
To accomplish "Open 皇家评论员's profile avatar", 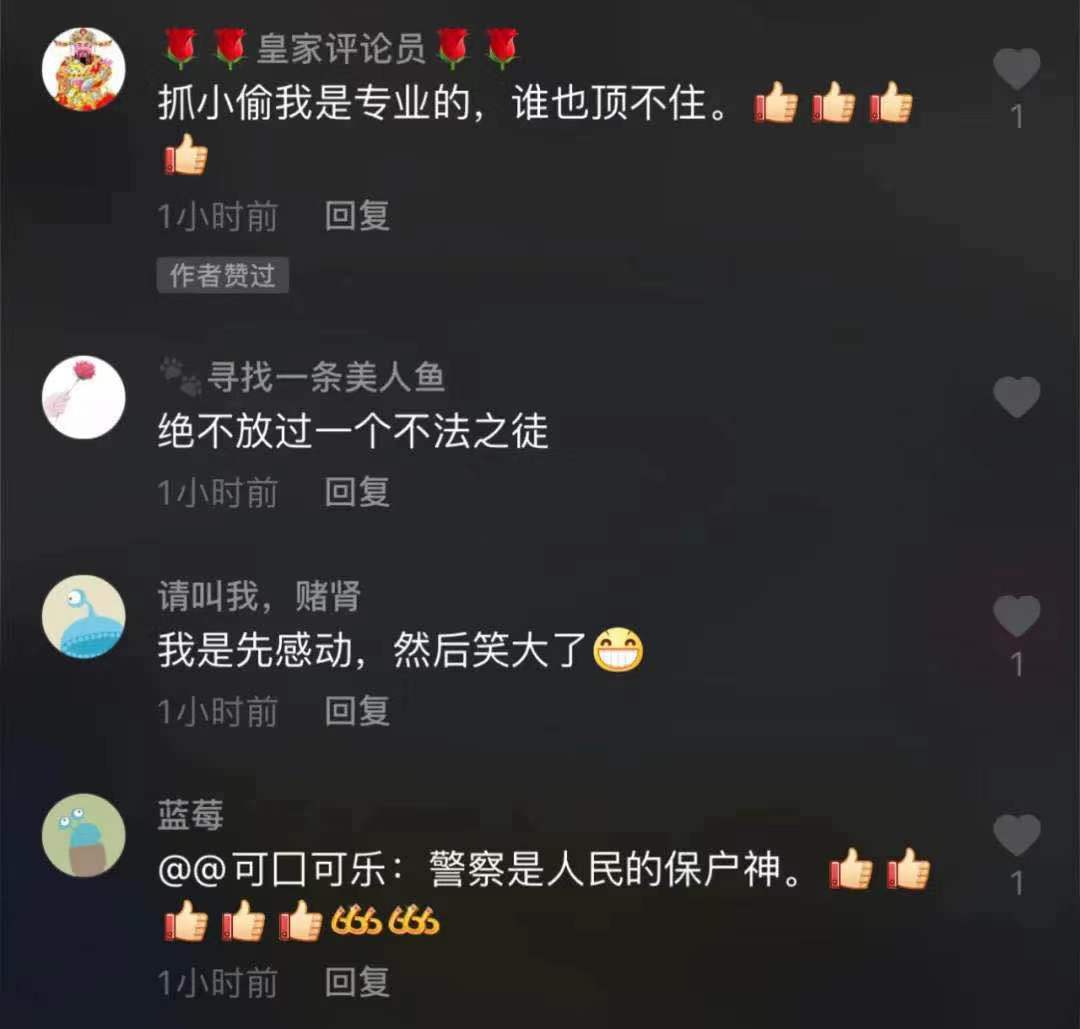I will tap(84, 69).
